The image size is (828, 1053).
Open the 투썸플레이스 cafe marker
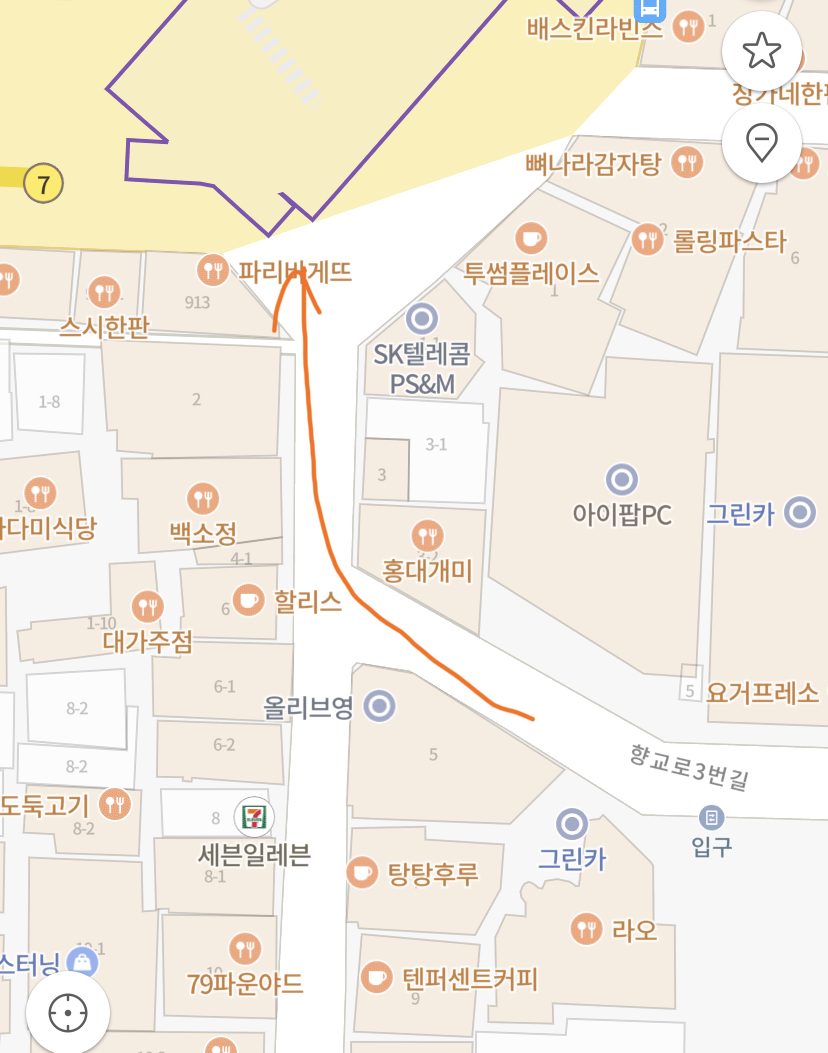[530, 239]
